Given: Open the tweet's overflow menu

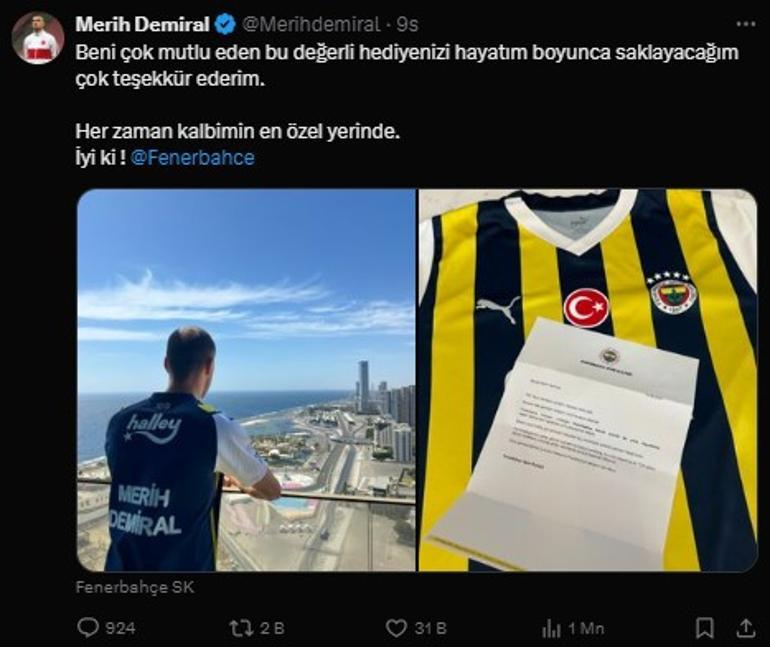Looking at the screenshot, I should [745, 23].
